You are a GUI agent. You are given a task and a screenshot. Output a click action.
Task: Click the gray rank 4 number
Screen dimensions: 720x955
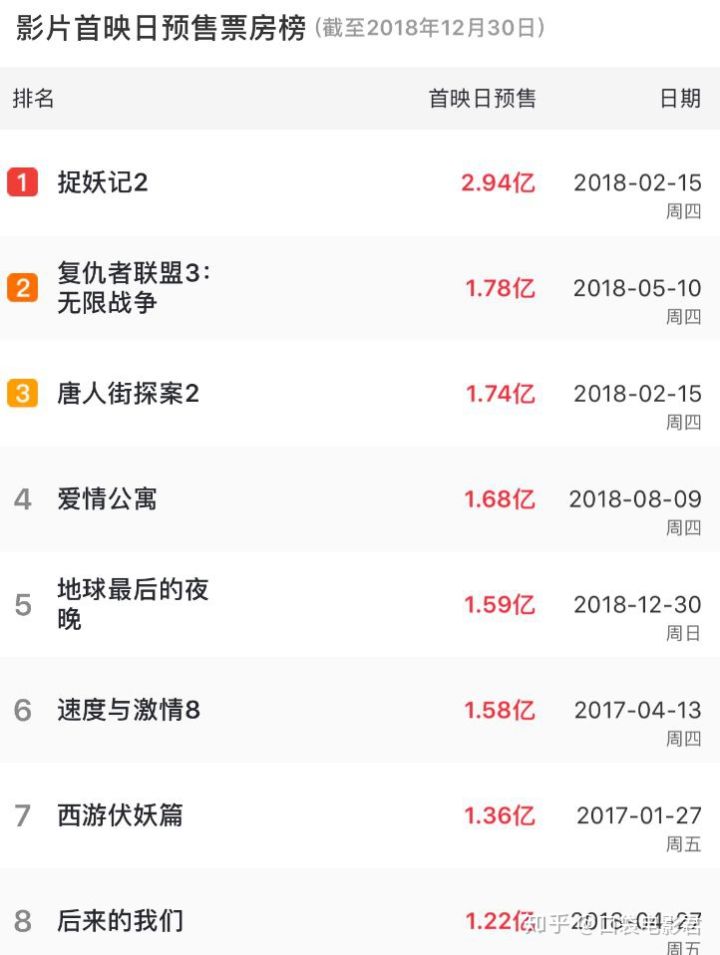22,499
